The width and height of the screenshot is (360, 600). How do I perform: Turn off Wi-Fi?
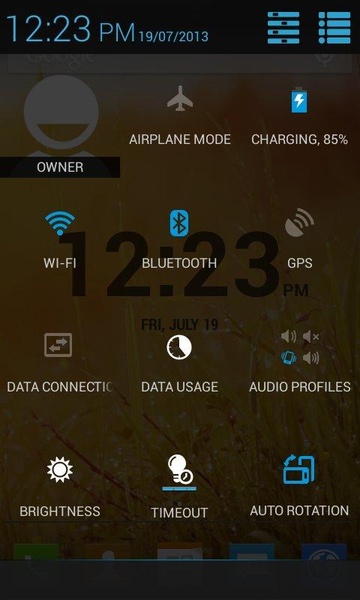[x=60, y=240]
